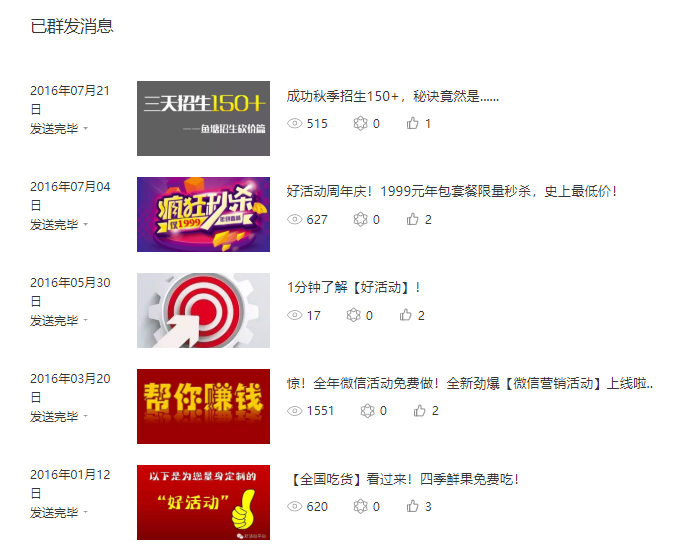Image resolution: width=682 pixels, height=546 pixels.
Task: Expand 发送完毕 dropdown for 2016年03月20日
Action: point(85,417)
